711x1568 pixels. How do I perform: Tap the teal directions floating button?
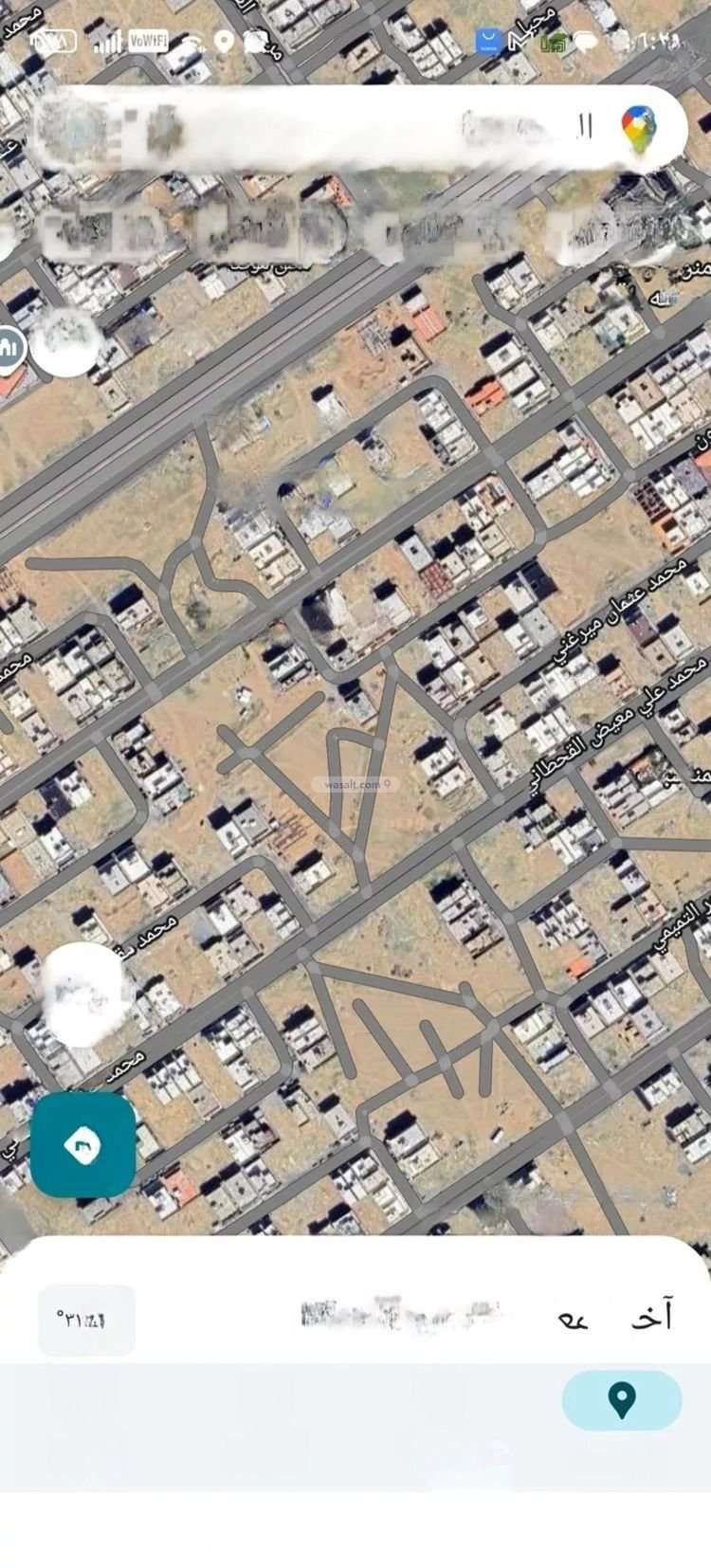pos(82,1145)
